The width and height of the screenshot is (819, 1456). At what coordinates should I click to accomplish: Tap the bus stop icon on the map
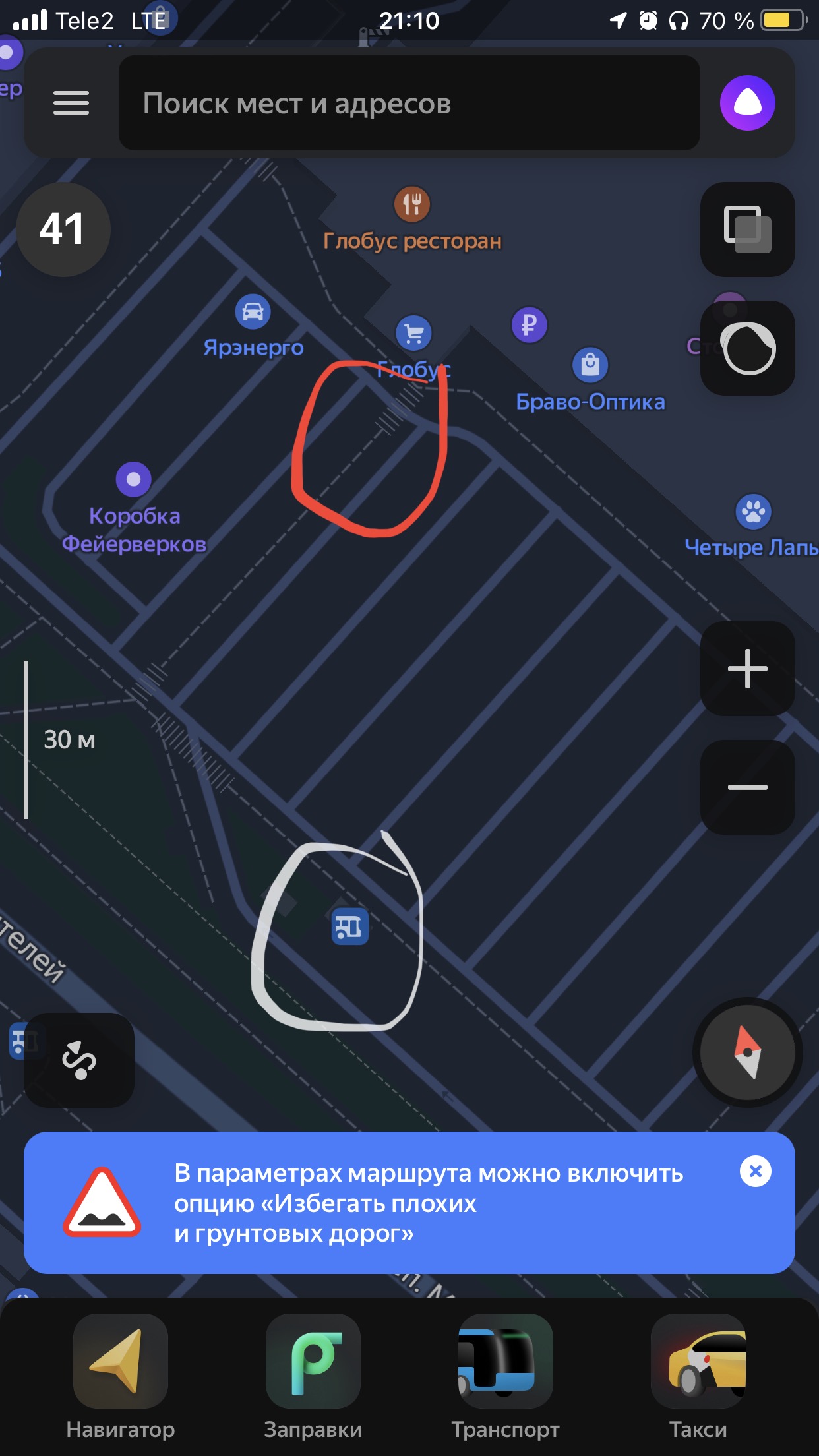click(x=349, y=926)
